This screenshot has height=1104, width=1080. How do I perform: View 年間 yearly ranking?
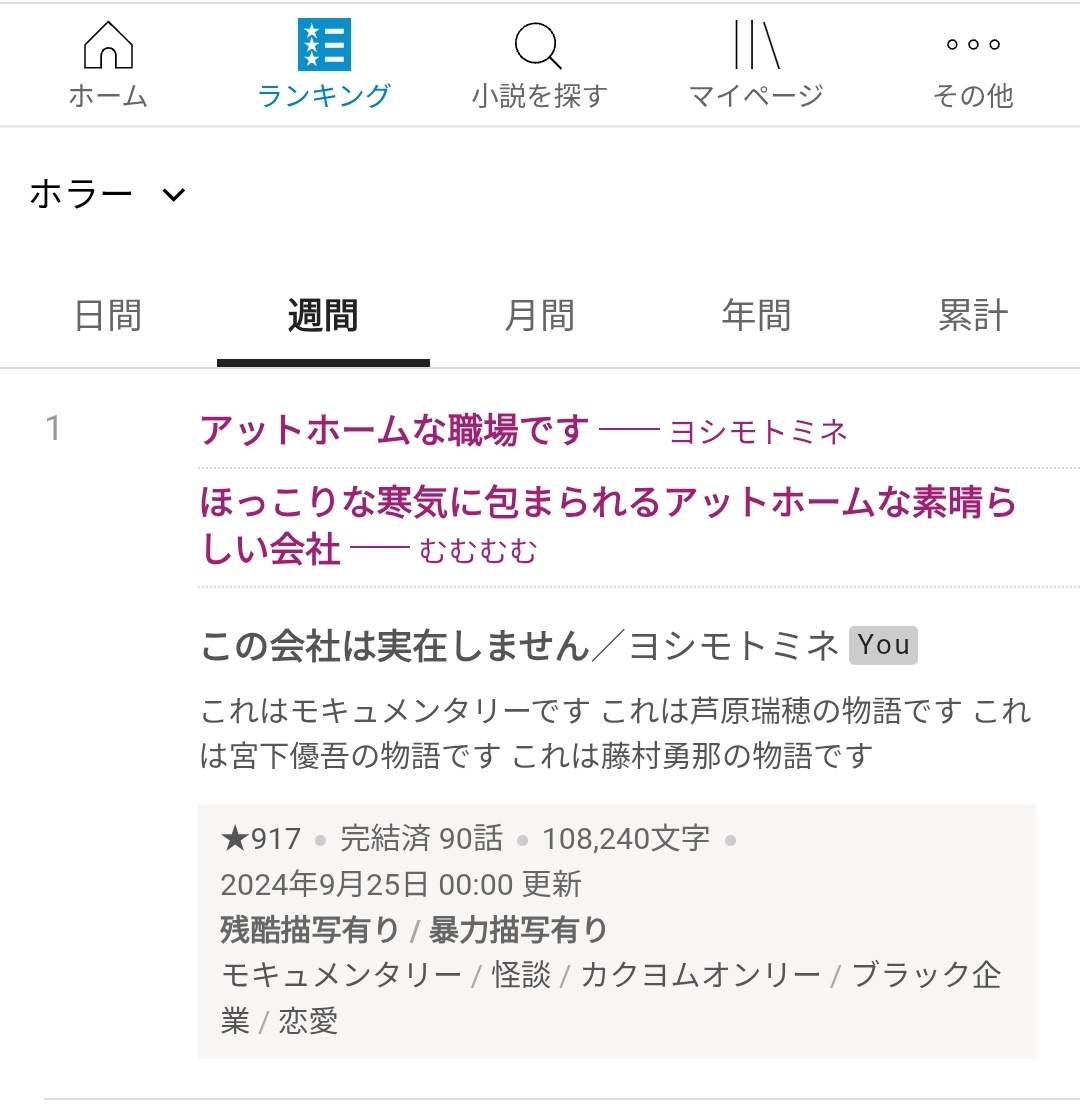[756, 316]
